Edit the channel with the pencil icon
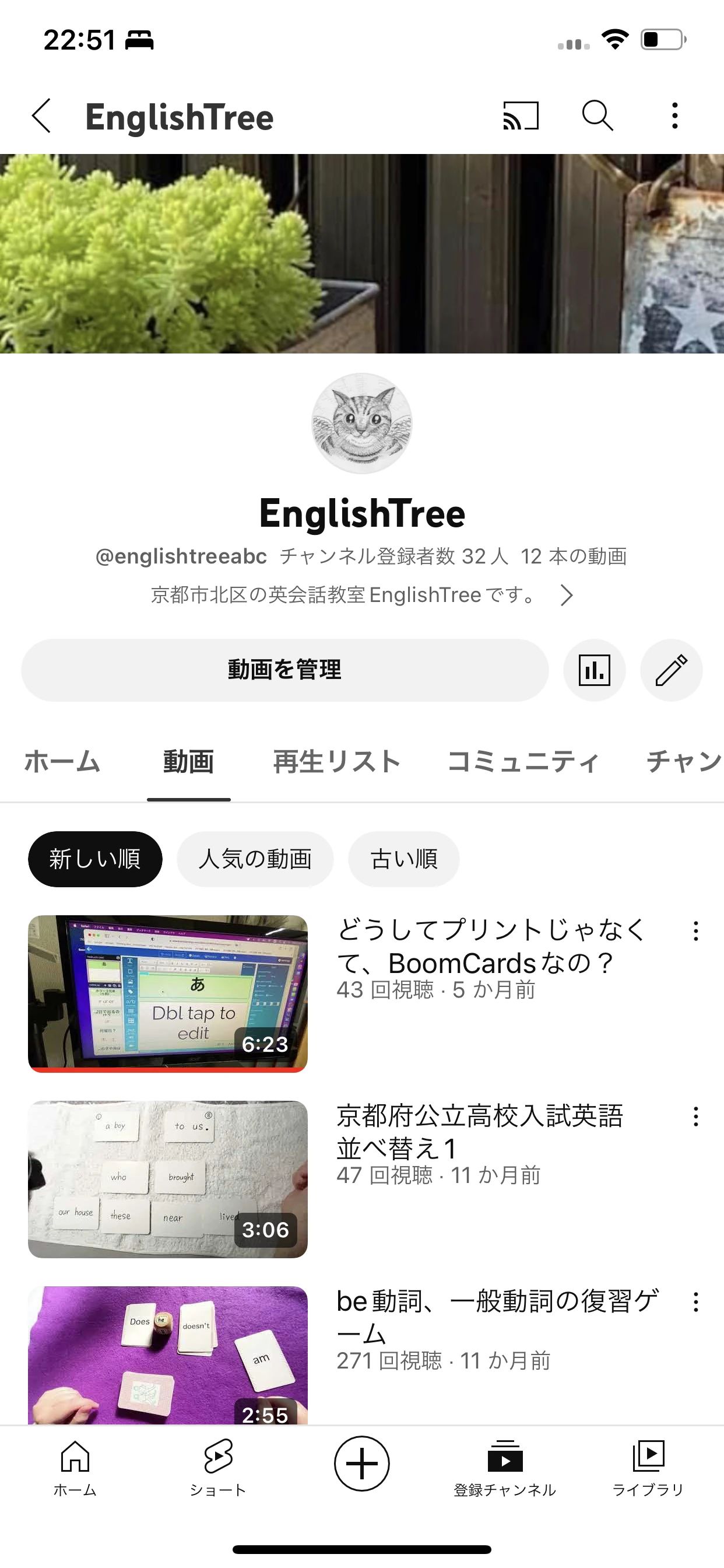Screen dimensions: 724x1568 pyautogui.click(x=672, y=670)
